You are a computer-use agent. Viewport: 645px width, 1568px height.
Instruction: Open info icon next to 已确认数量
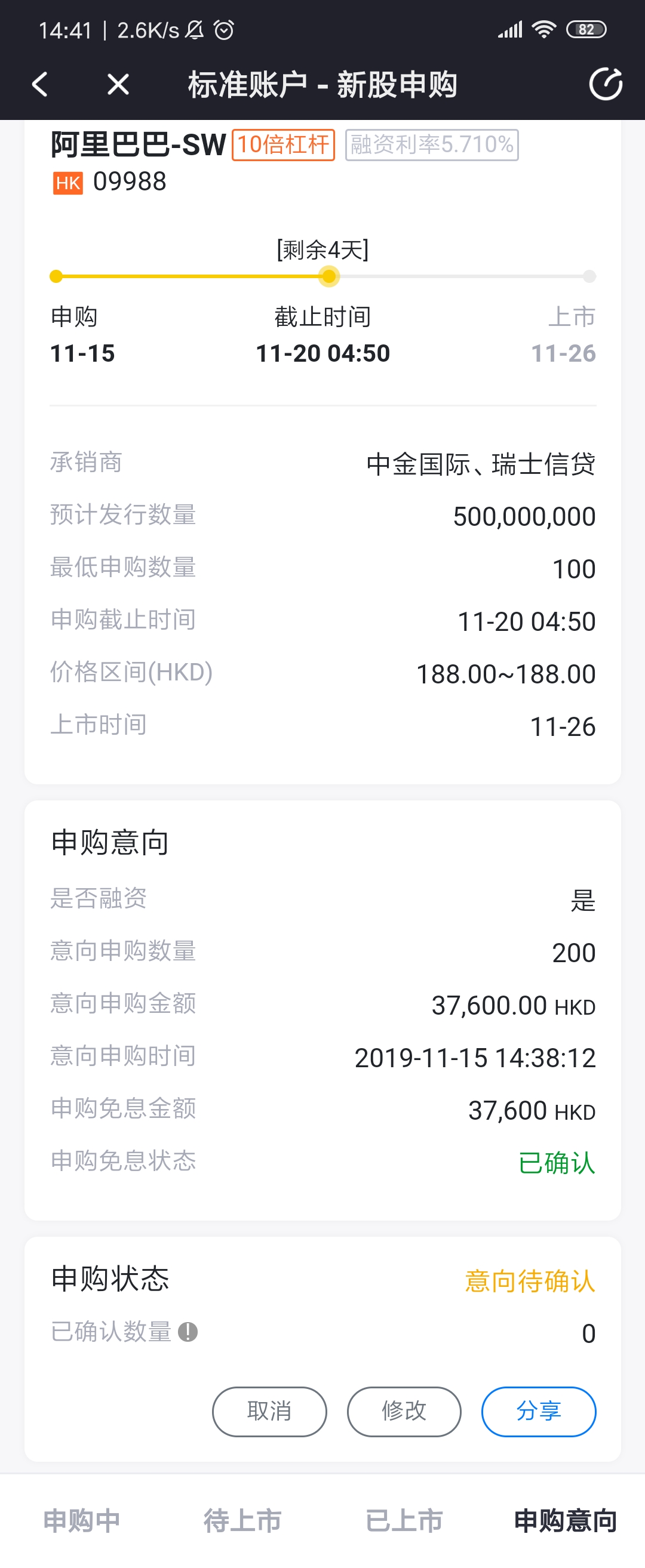coord(188,1332)
